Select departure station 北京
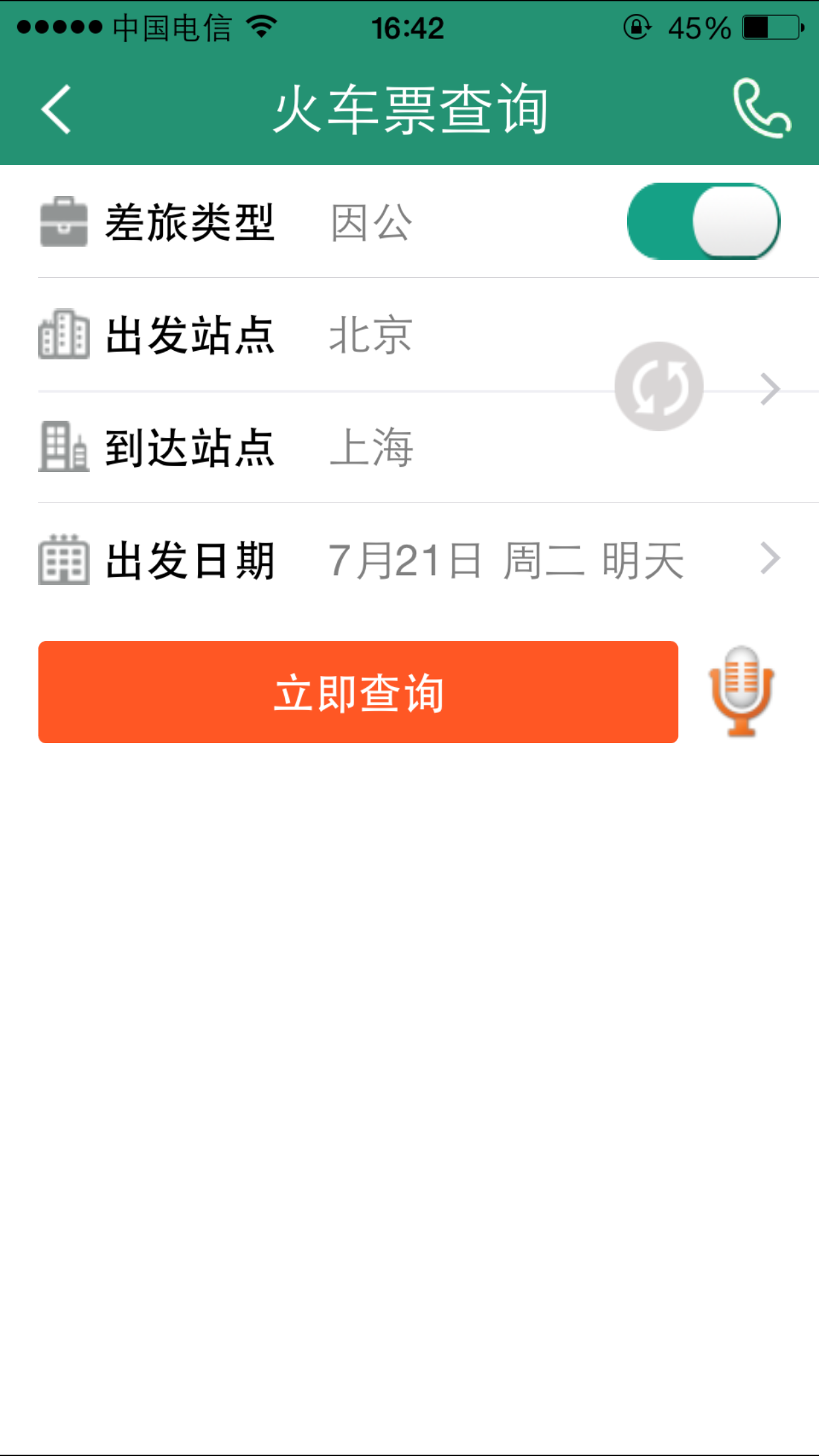Screen dimensions: 819x1456 pyautogui.click(x=371, y=335)
